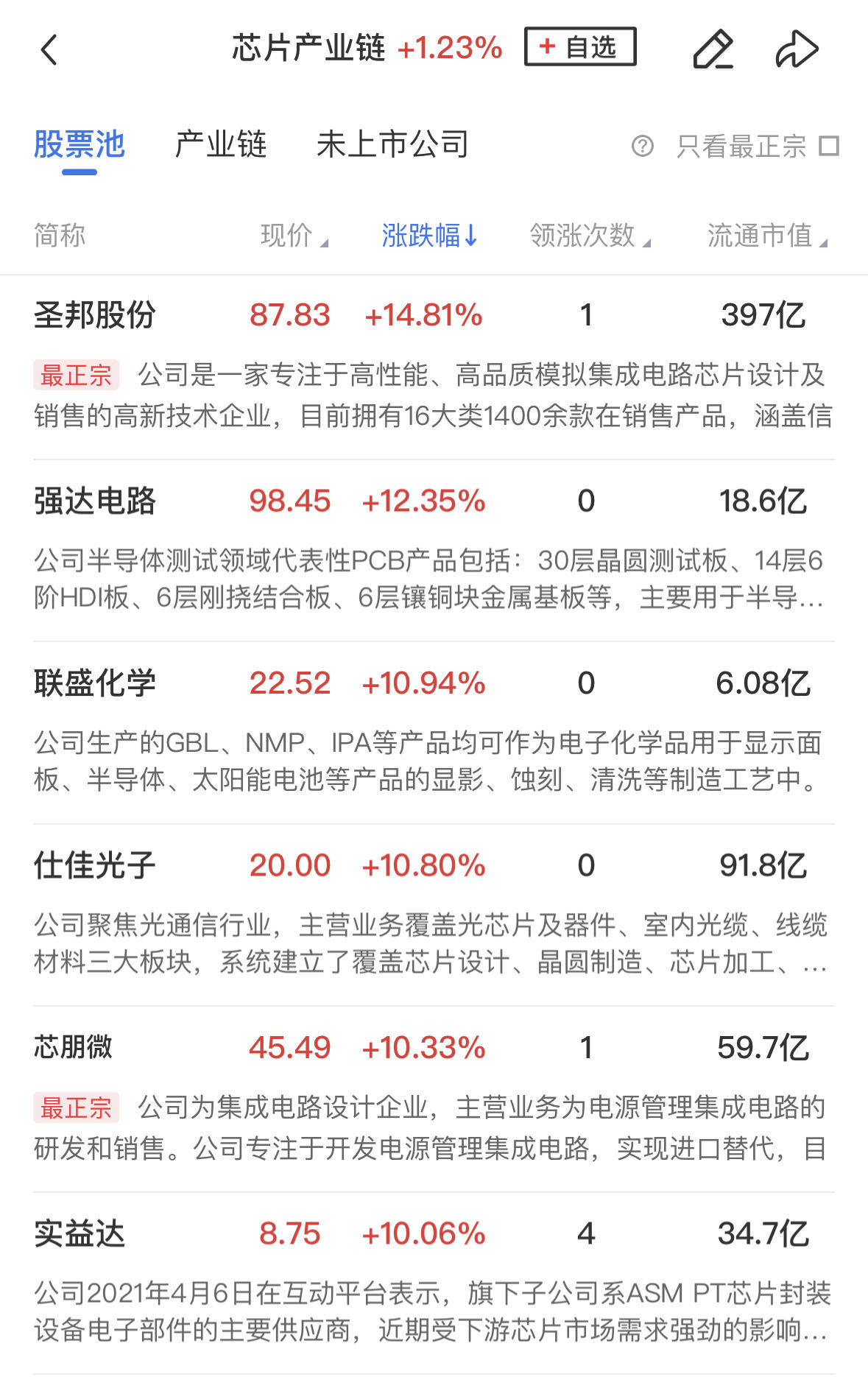Open the 实益达 stock details

coord(80,1233)
